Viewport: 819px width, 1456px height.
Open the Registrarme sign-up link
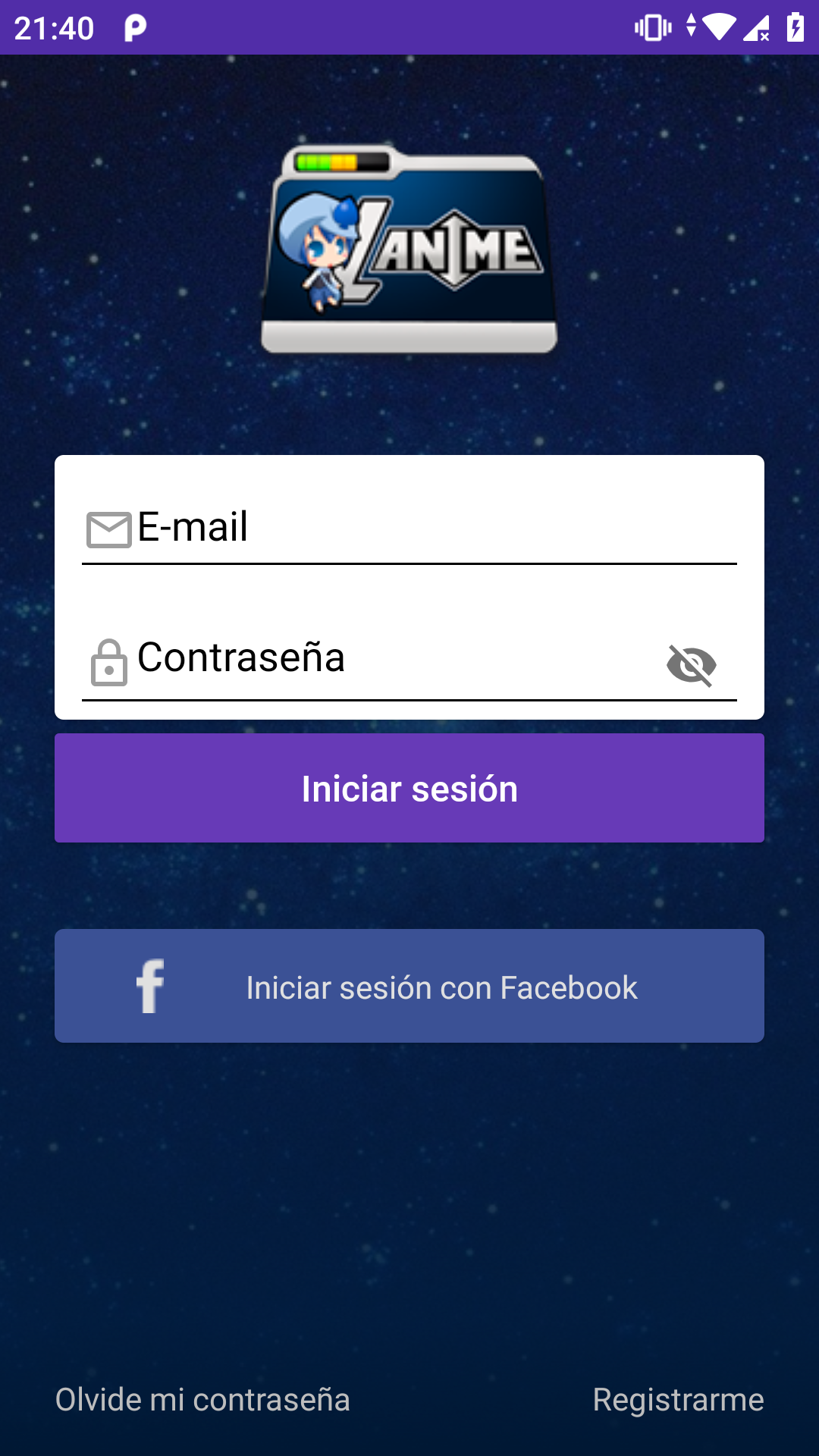click(678, 1400)
